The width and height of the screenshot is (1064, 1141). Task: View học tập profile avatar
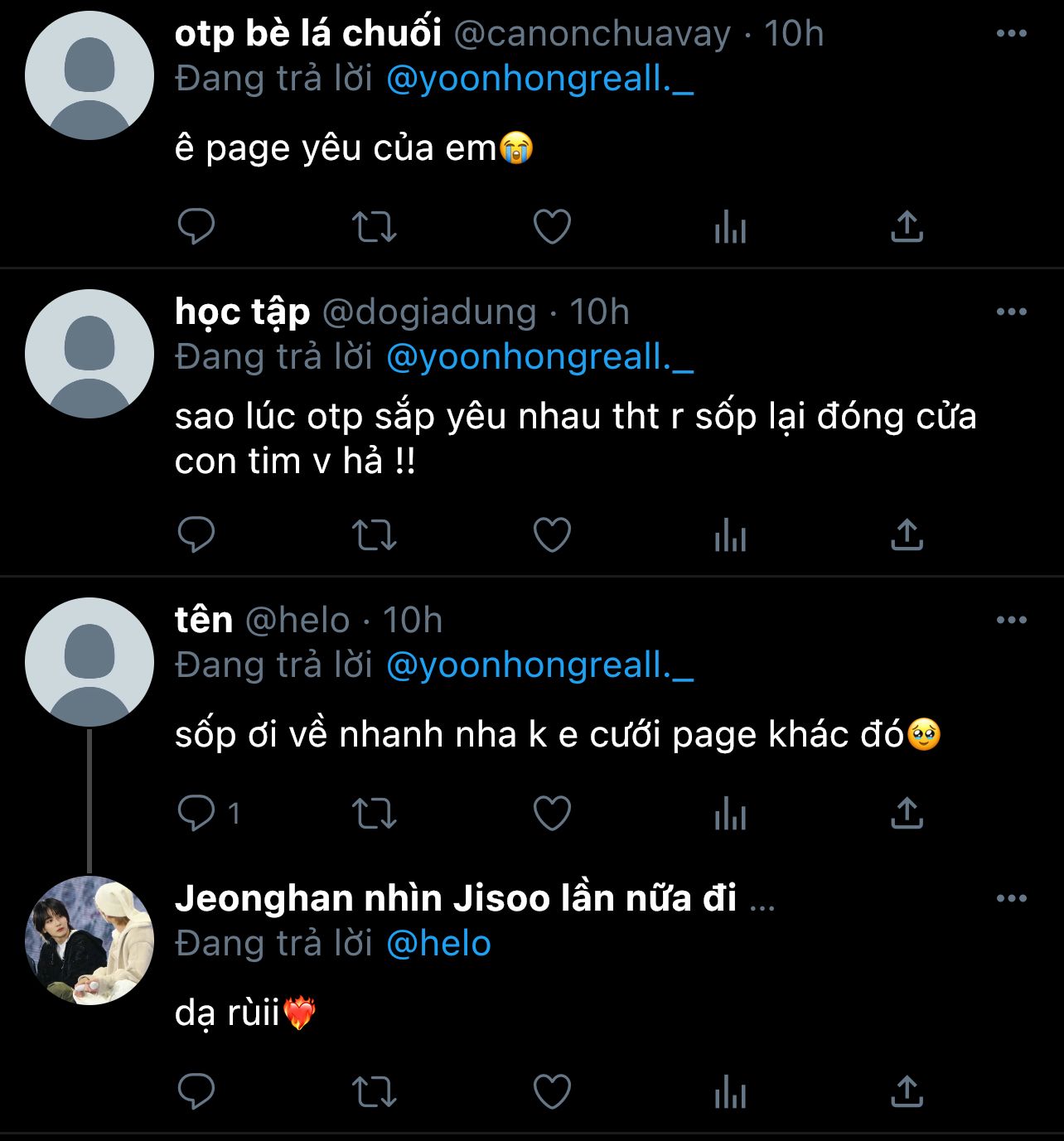[x=89, y=354]
